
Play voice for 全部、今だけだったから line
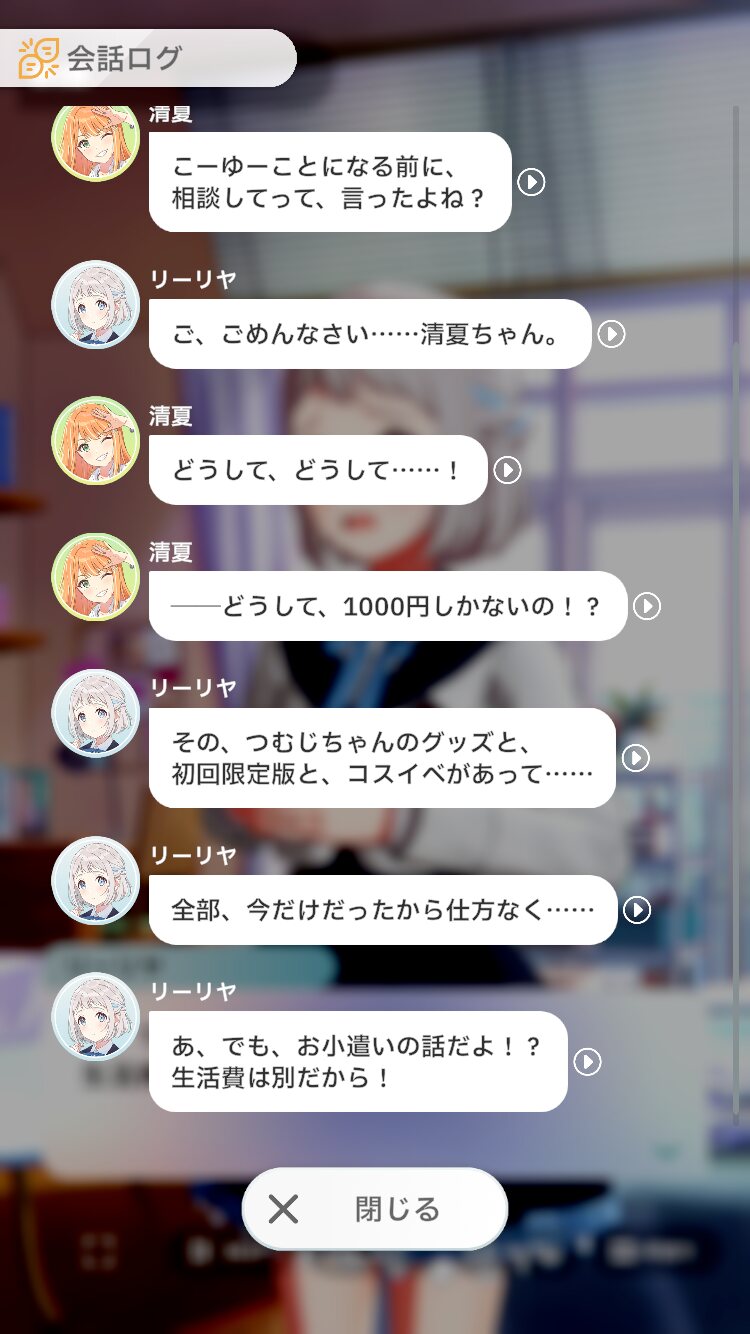tap(637, 910)
